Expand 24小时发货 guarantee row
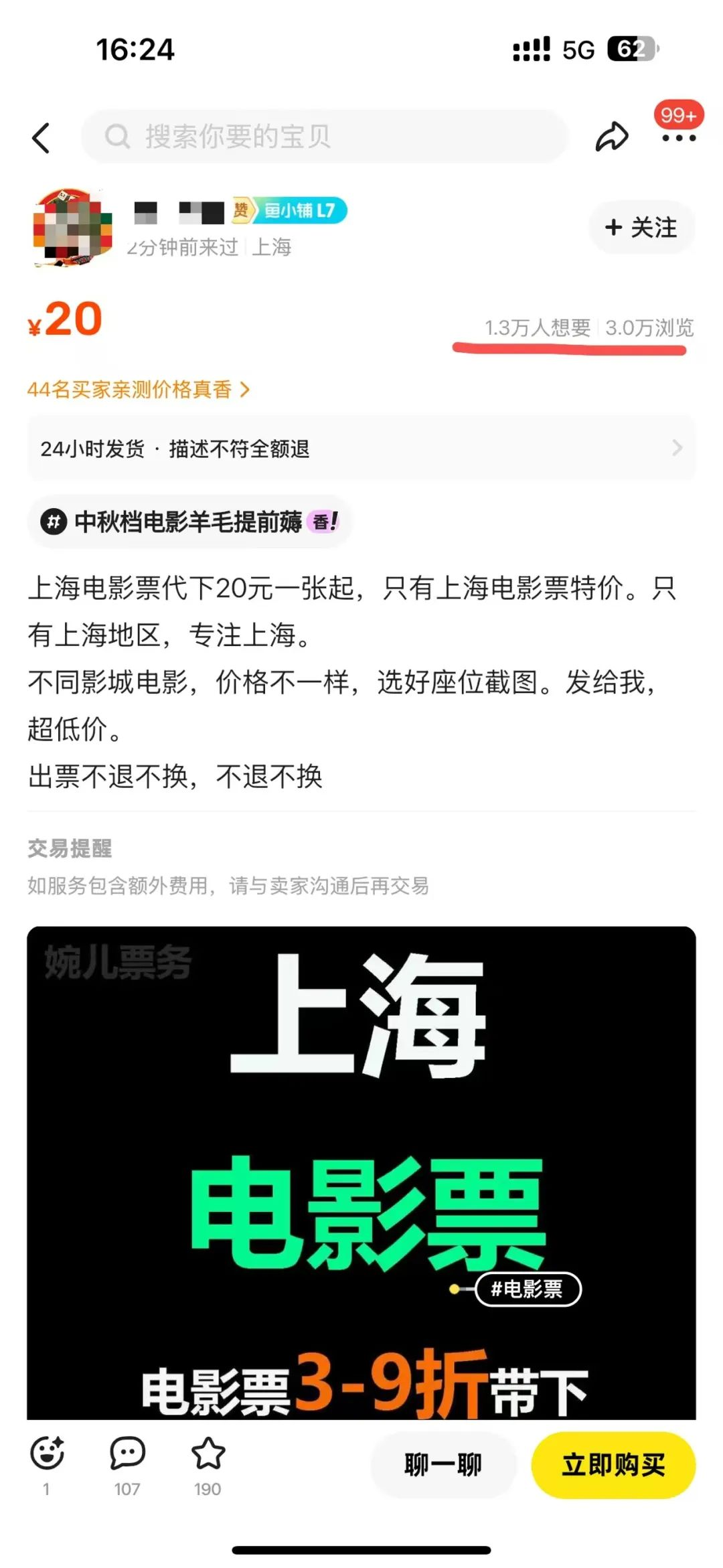The height and width of the screenshot is (1568, 723). tap(361, 449)
